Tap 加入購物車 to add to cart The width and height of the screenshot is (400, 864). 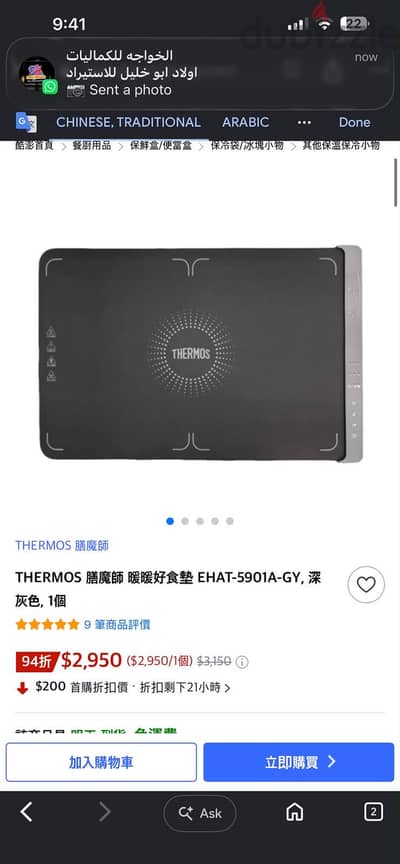pyautogui.click(x=101, y=762)
